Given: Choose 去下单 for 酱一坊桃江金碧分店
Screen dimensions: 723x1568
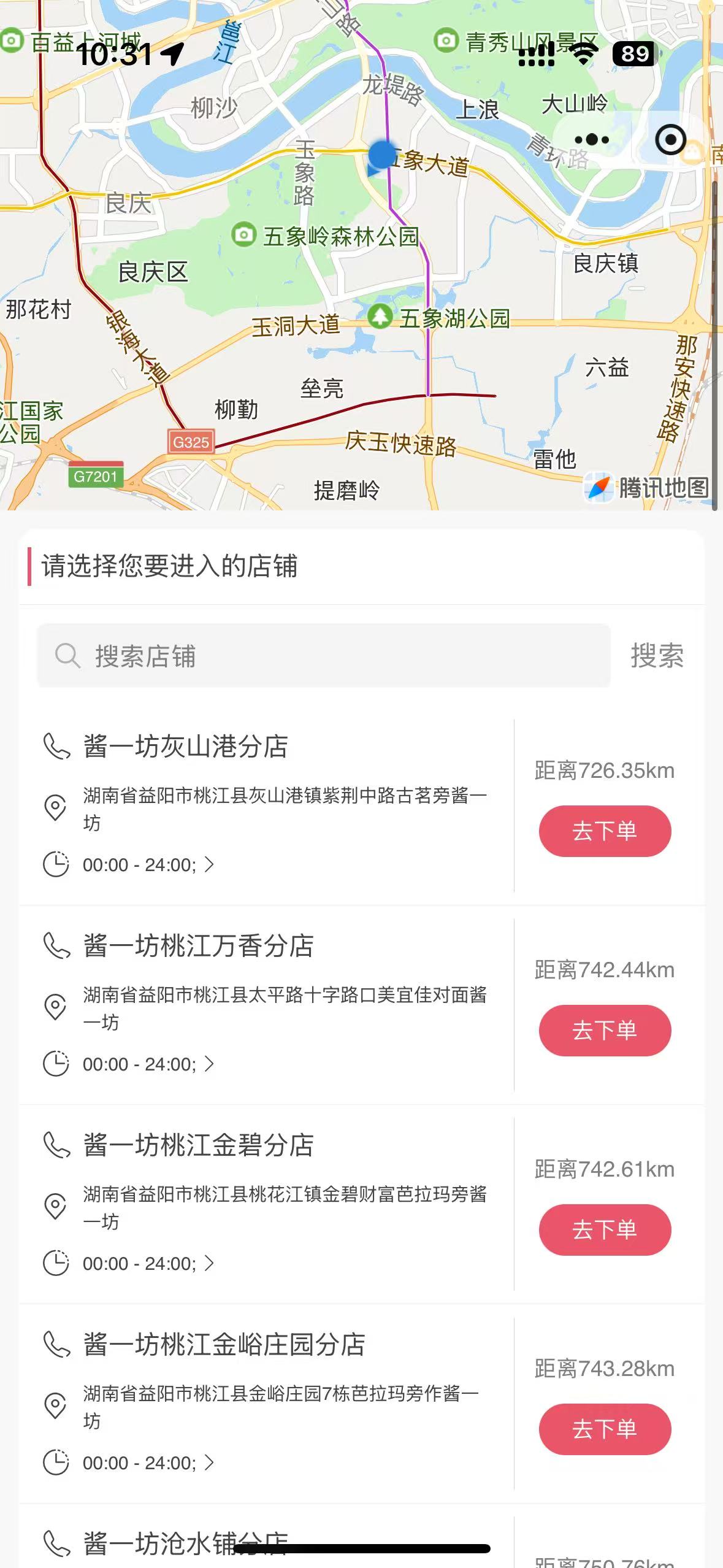Looking at the screenshot, I should pos(605,1229).
